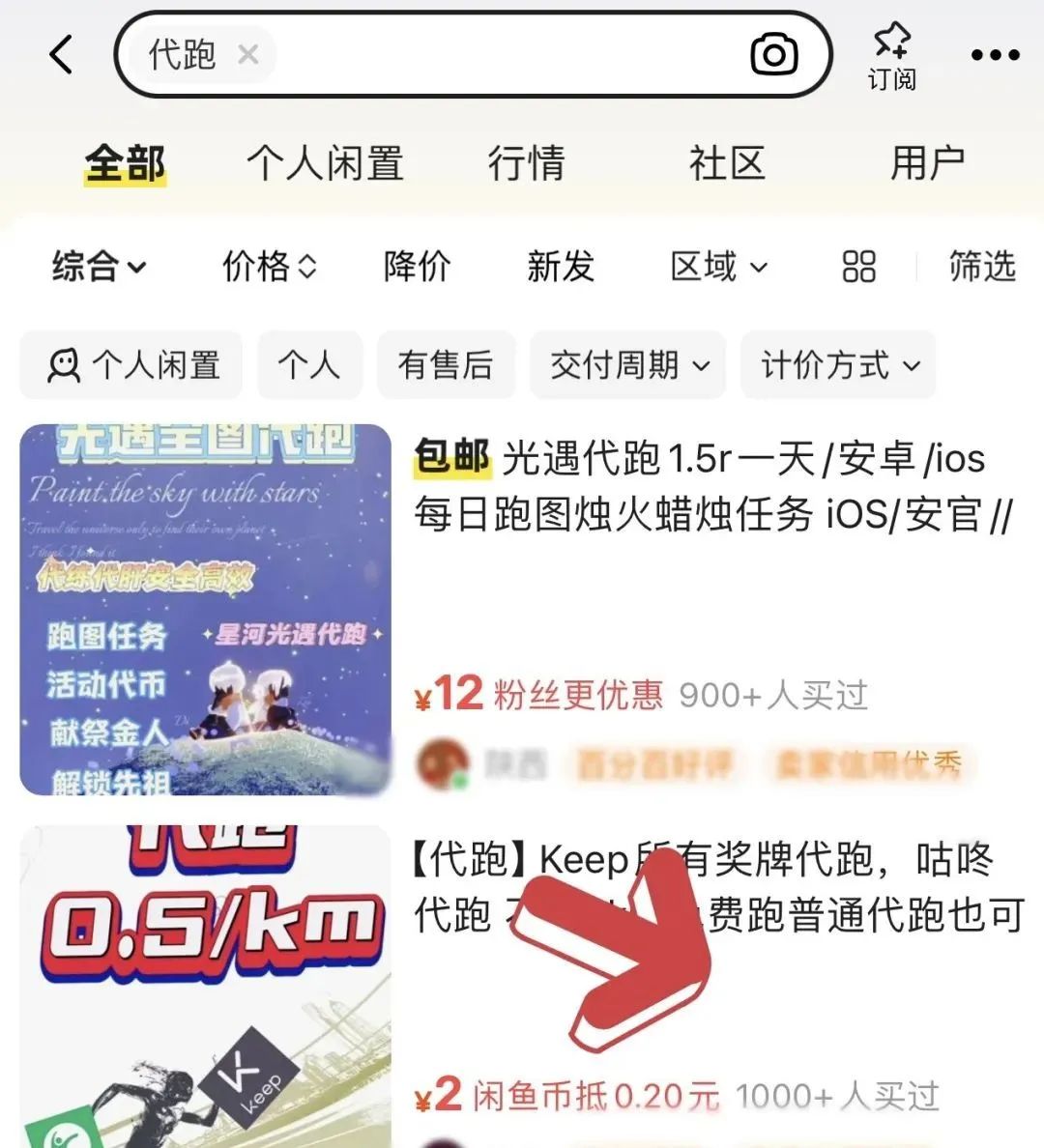Switch to the 行情 tab
1044x1148 pixels.
coord(526,162)
